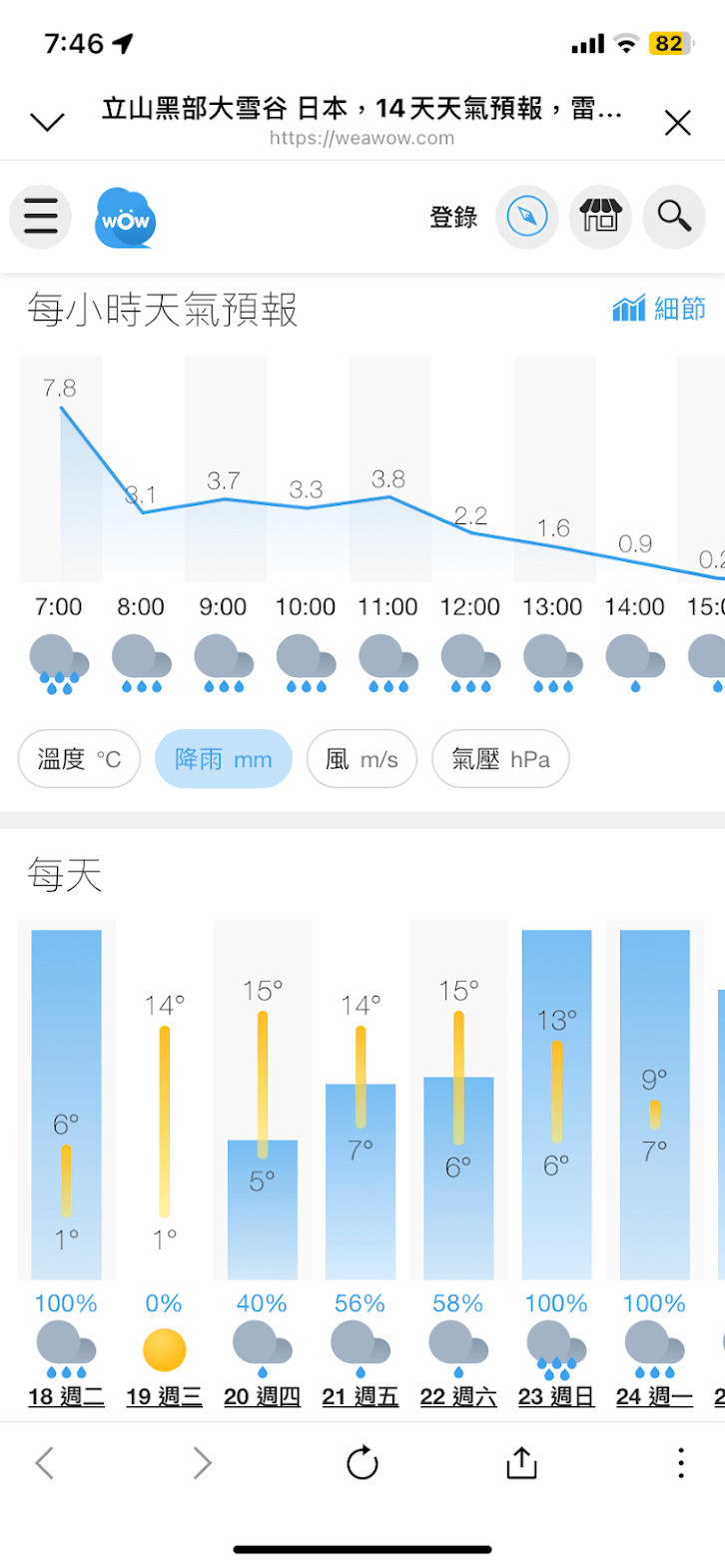This screenshot has height=1568, width=725.
Task: Open 細節 hourly forecast details
Action: 659,309
